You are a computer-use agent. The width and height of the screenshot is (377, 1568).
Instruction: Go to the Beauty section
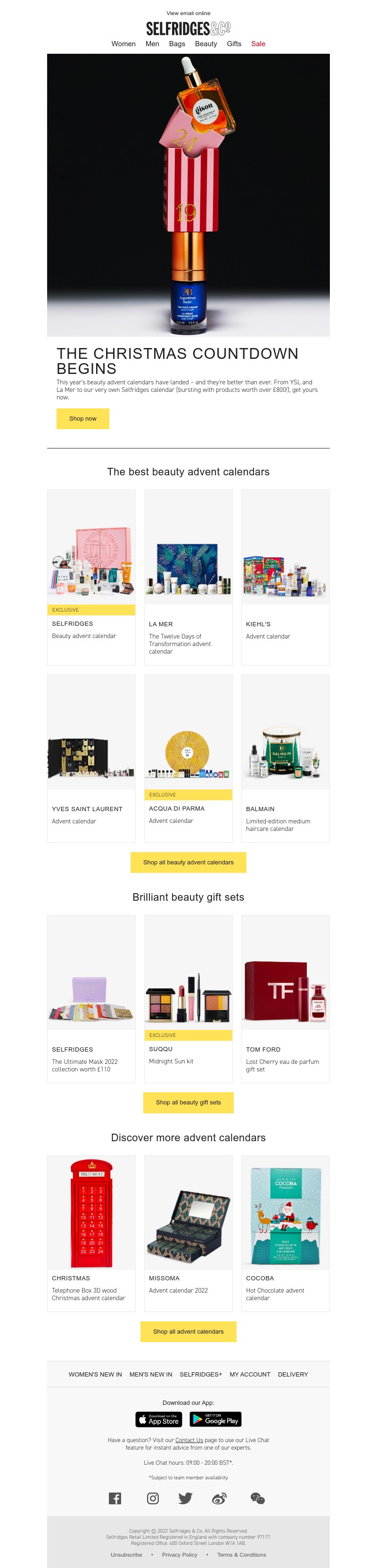pos(205,44)
